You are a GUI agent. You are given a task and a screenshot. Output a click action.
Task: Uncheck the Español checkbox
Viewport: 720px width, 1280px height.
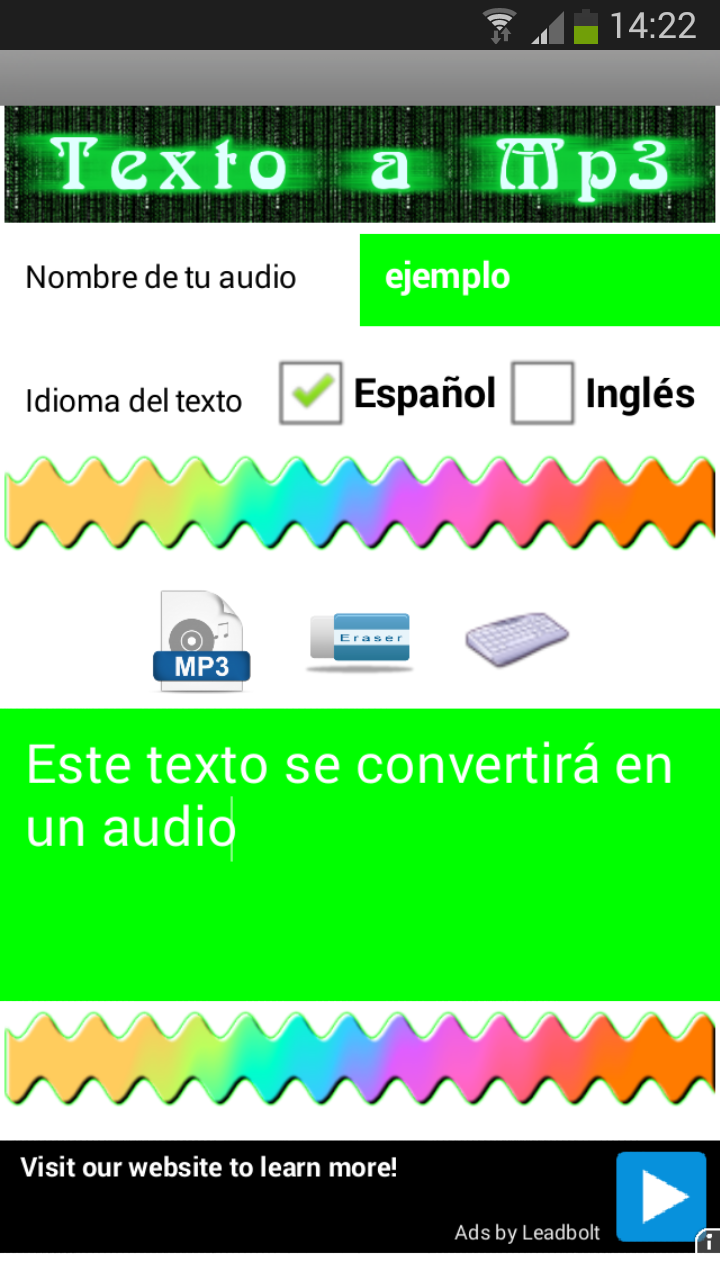(x=311, y=393)
